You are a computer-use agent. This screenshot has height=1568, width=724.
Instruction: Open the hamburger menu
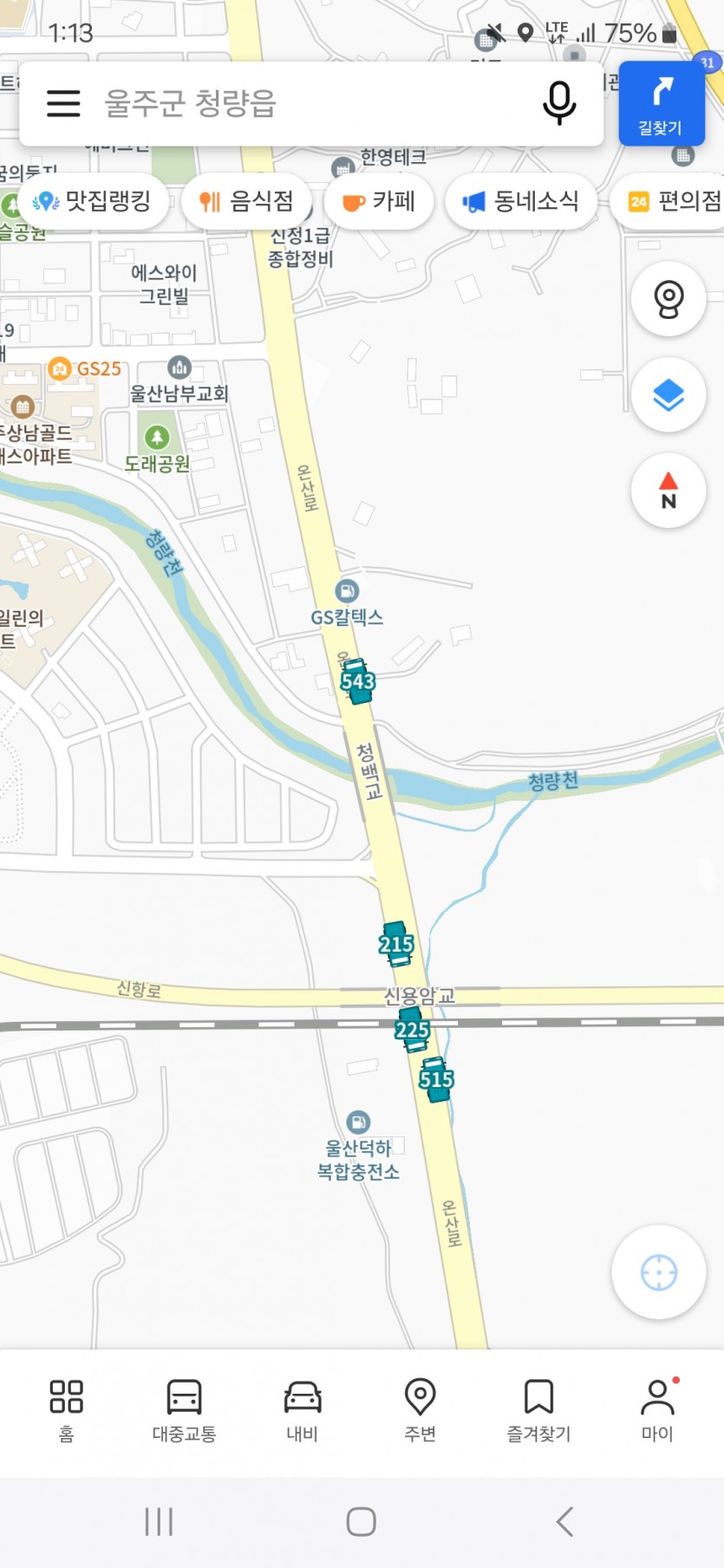(x=63, y=103)
